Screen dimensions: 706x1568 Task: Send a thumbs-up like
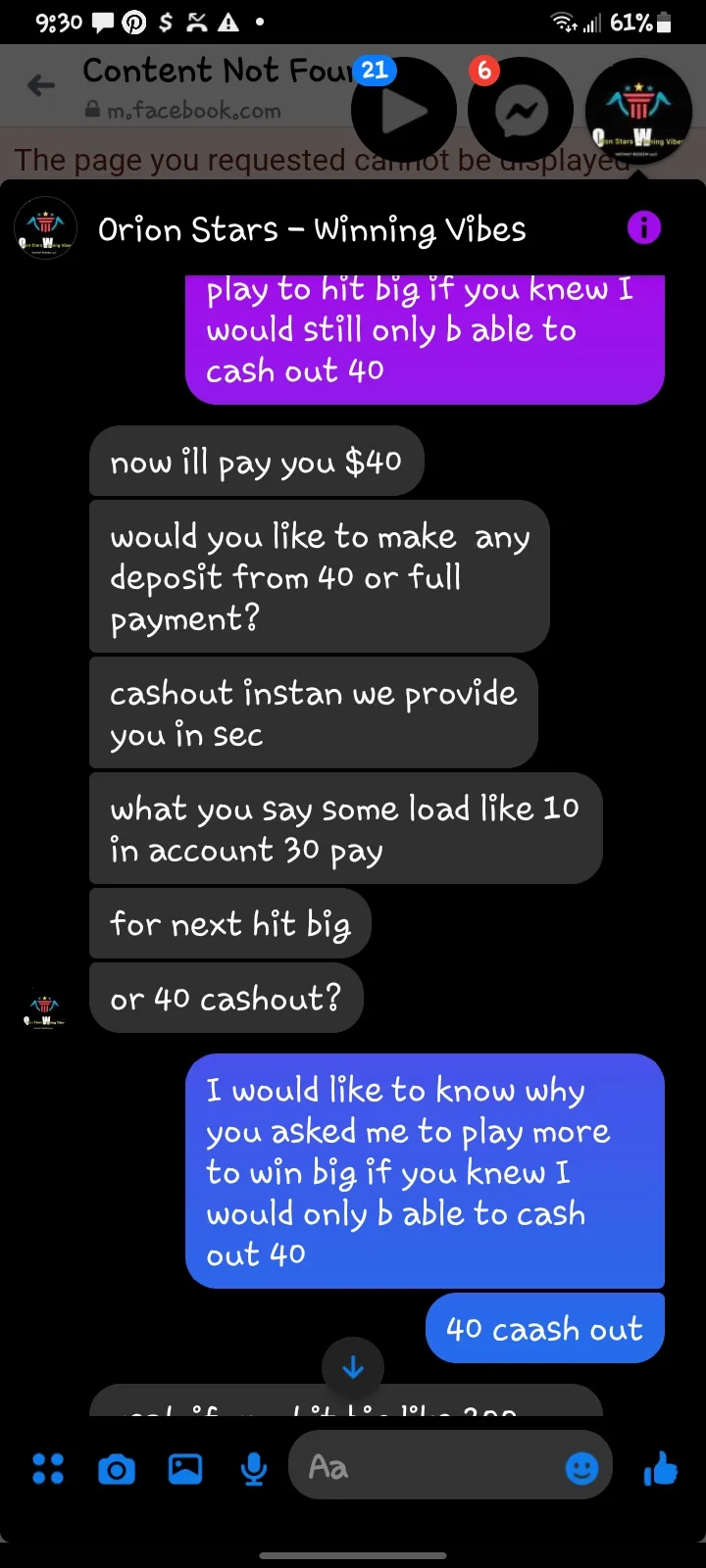point(660,1468)
